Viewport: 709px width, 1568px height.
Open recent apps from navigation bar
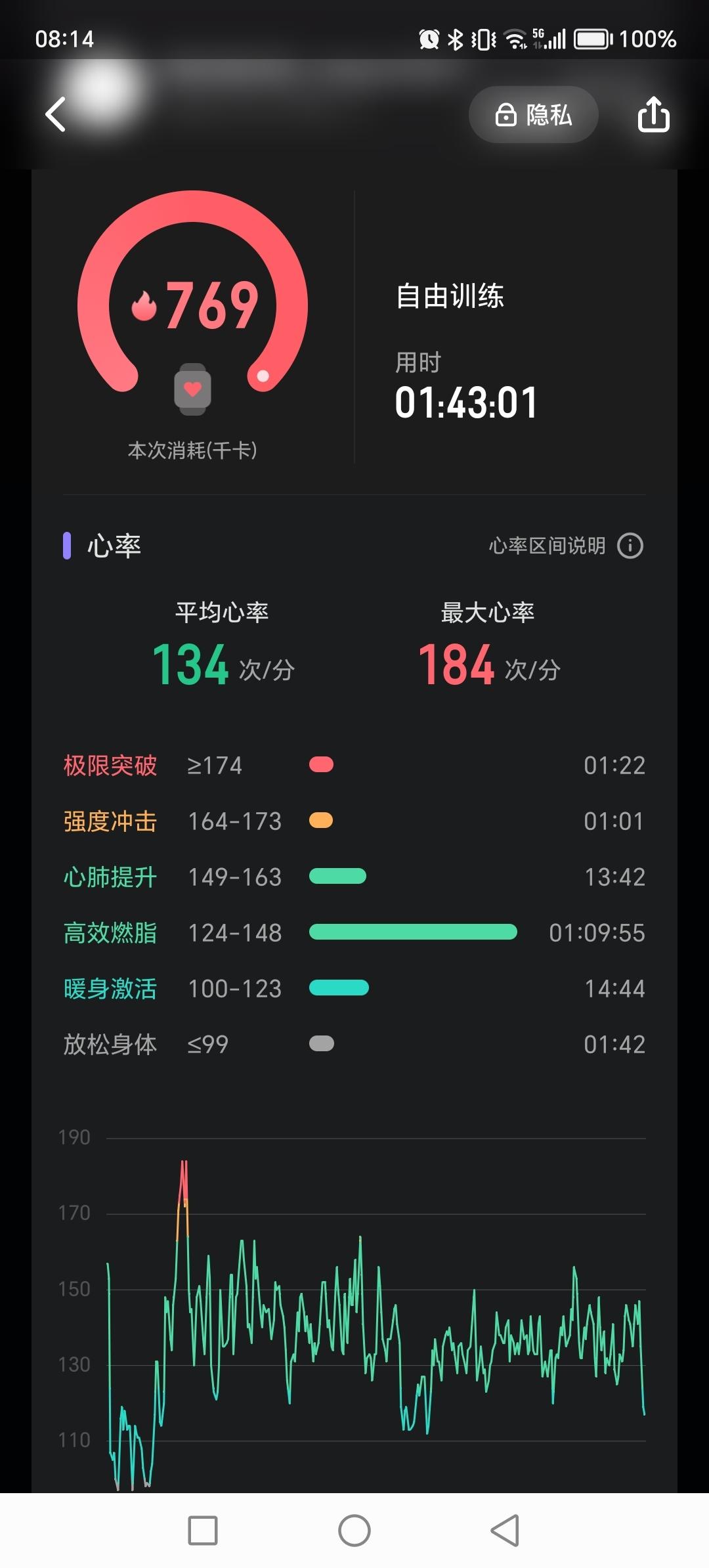(x=203, y=1531)
